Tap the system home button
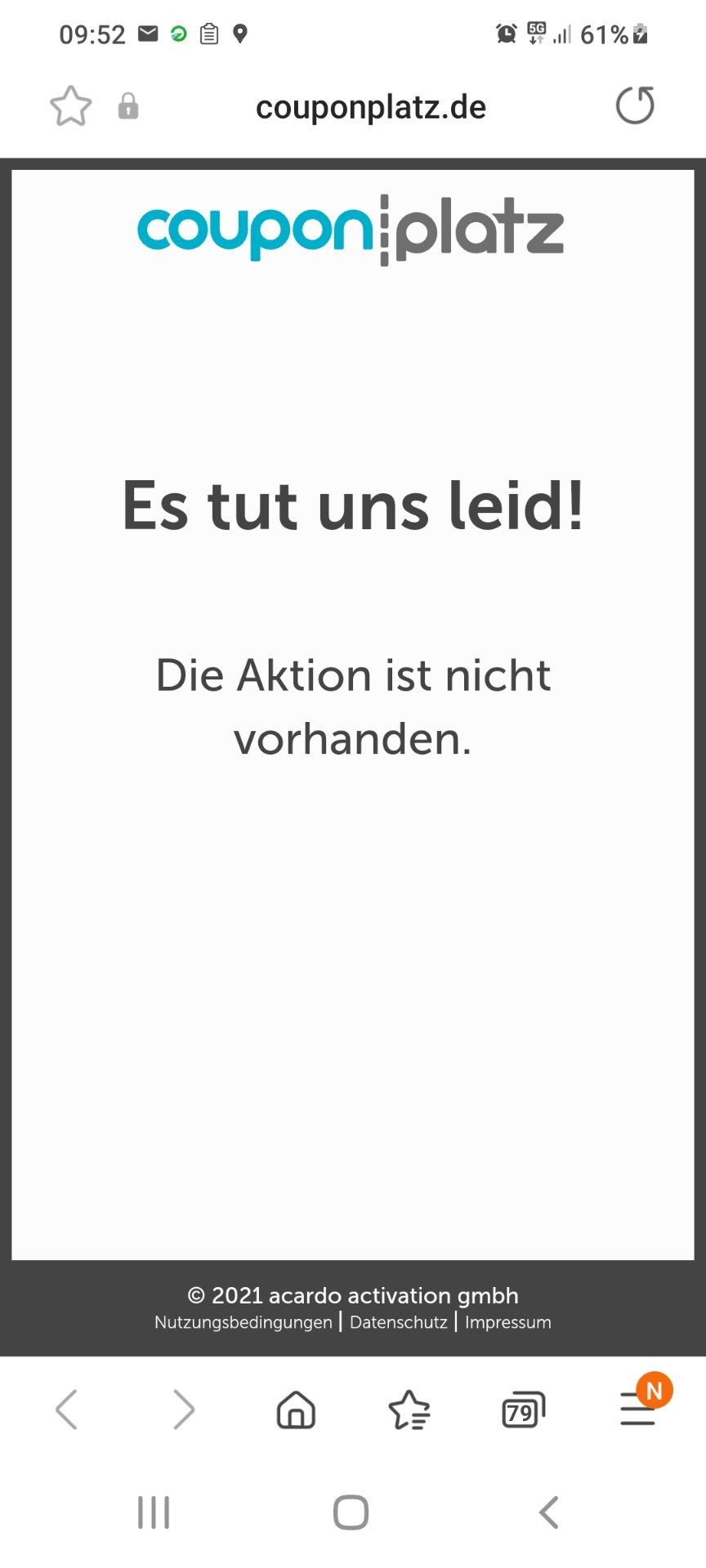The height and width of the screenshot is (1568, 706). click(x=351, y=1512)
